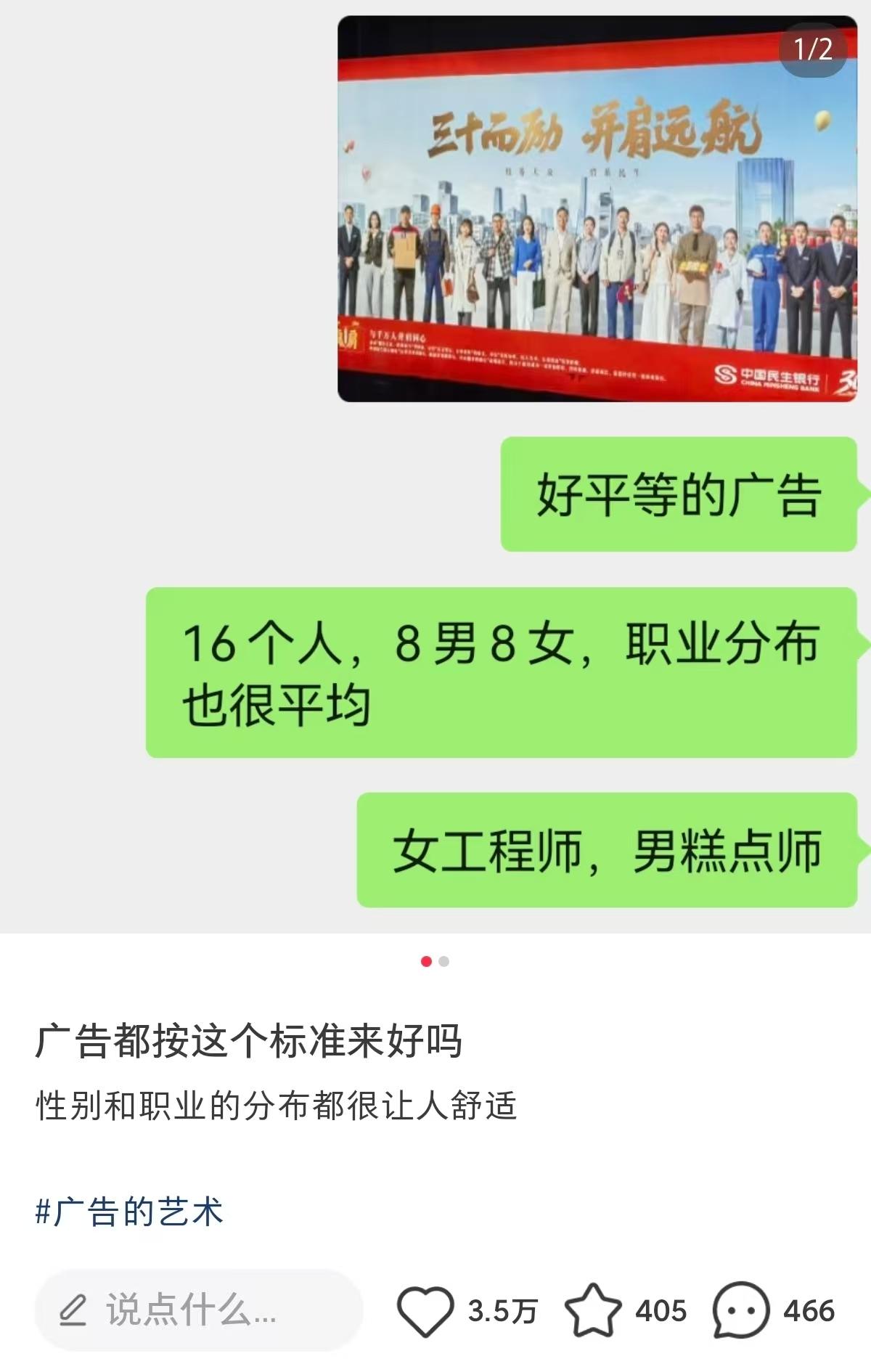Tap the 说点什么 comment field

pyautogui.click(x=198, y=1311)
